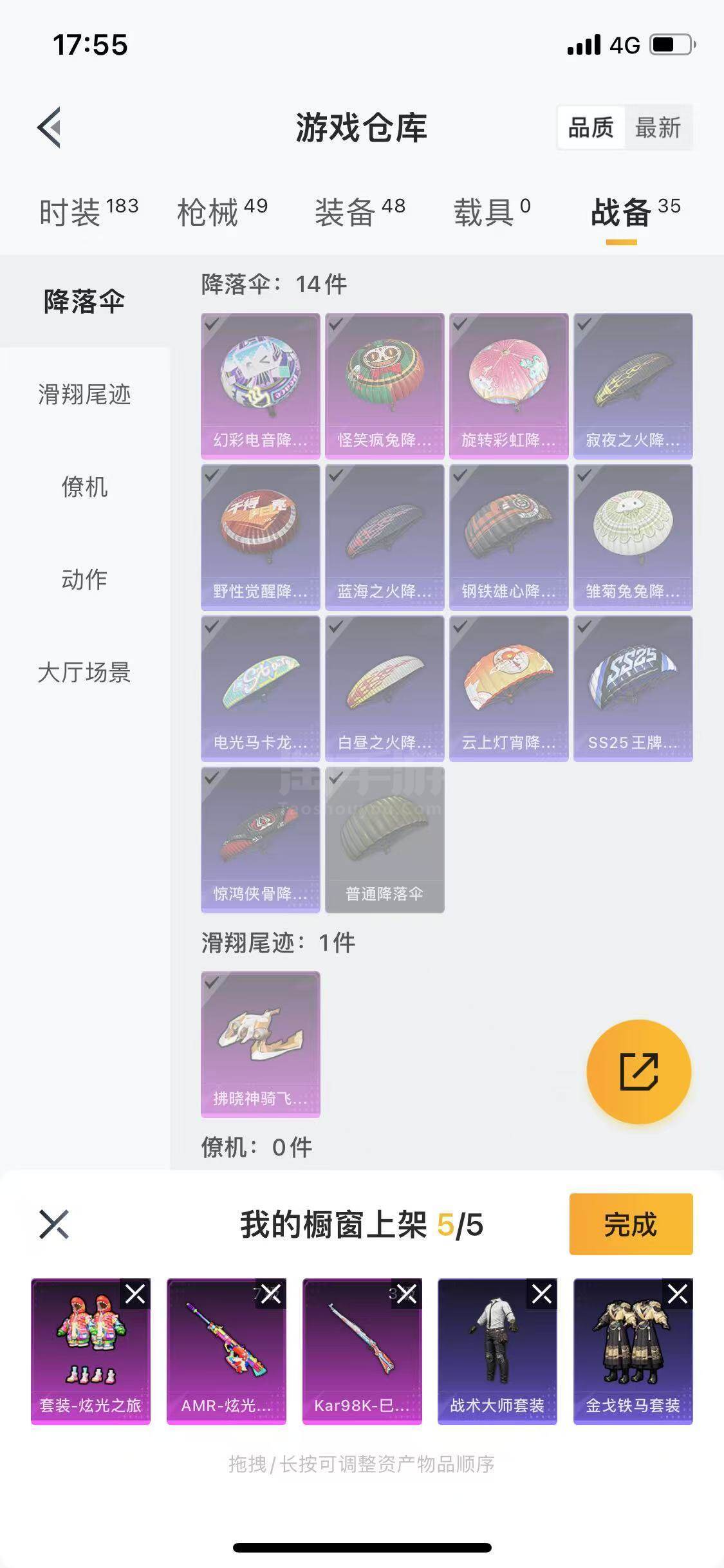724x1568 pixels.
Task: Switch to the 时装 tab
Action: (x=88, y=212)
